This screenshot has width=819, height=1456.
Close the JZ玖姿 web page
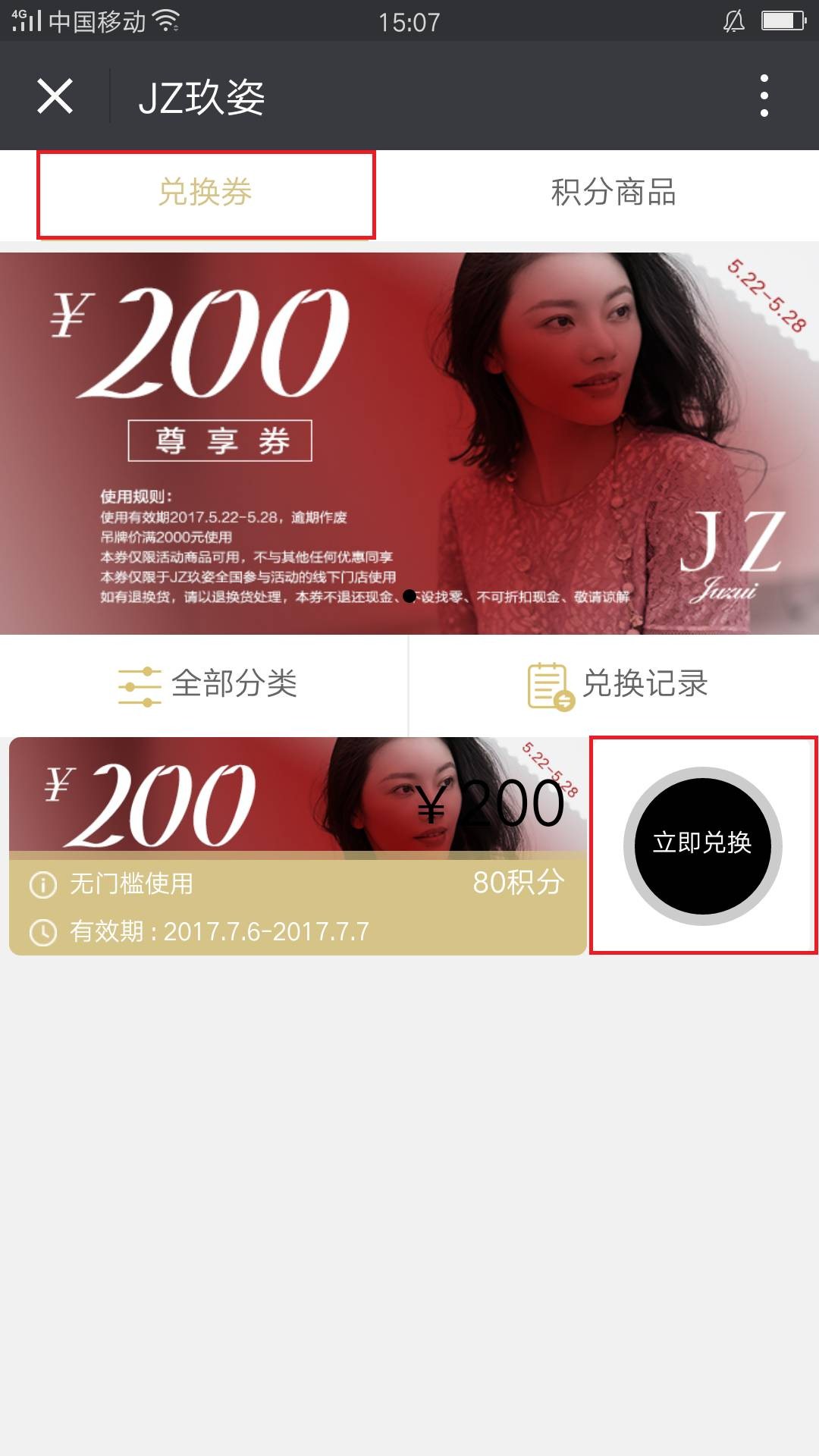[55, 96]
